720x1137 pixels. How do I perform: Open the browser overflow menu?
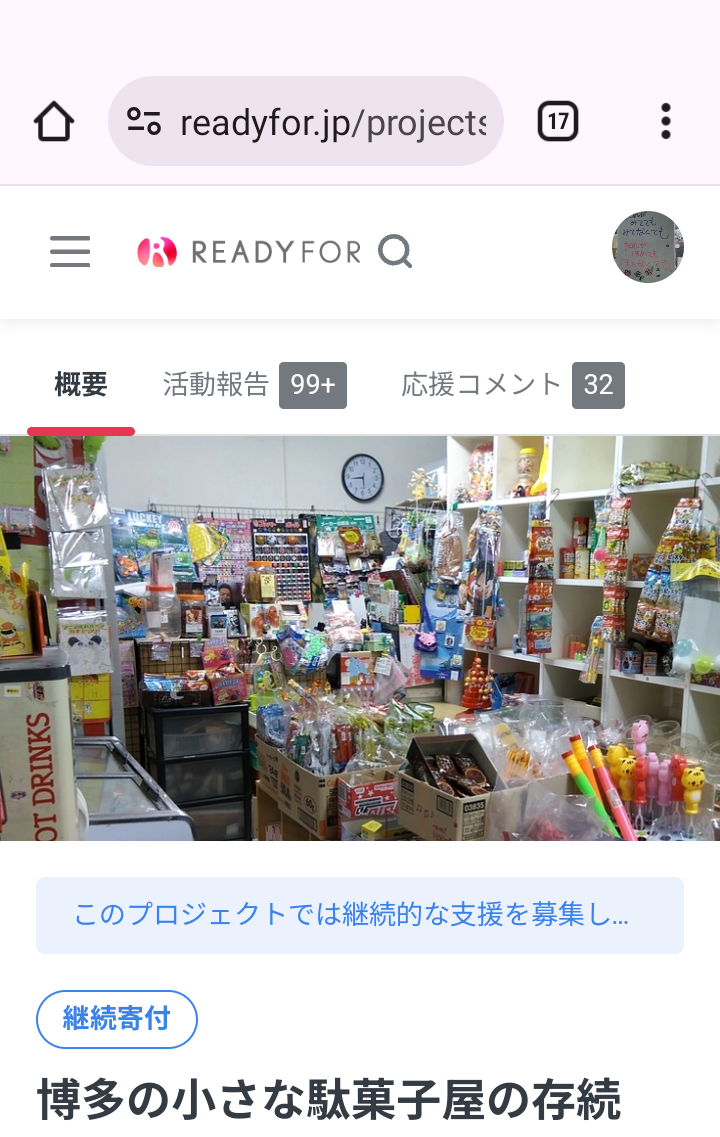pyautogui.click(x=665, y=122)
